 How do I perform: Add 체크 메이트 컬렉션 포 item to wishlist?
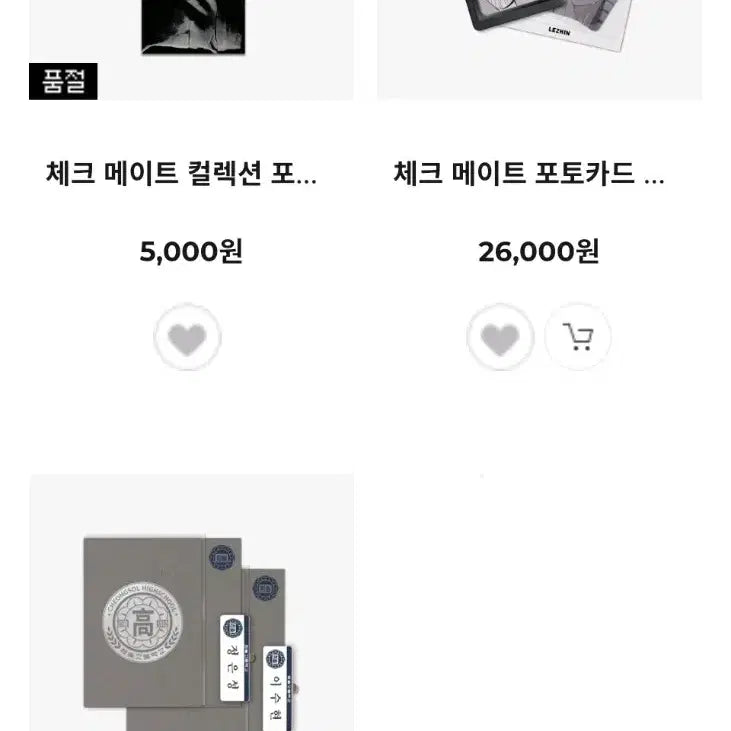[x=187, y=338]
